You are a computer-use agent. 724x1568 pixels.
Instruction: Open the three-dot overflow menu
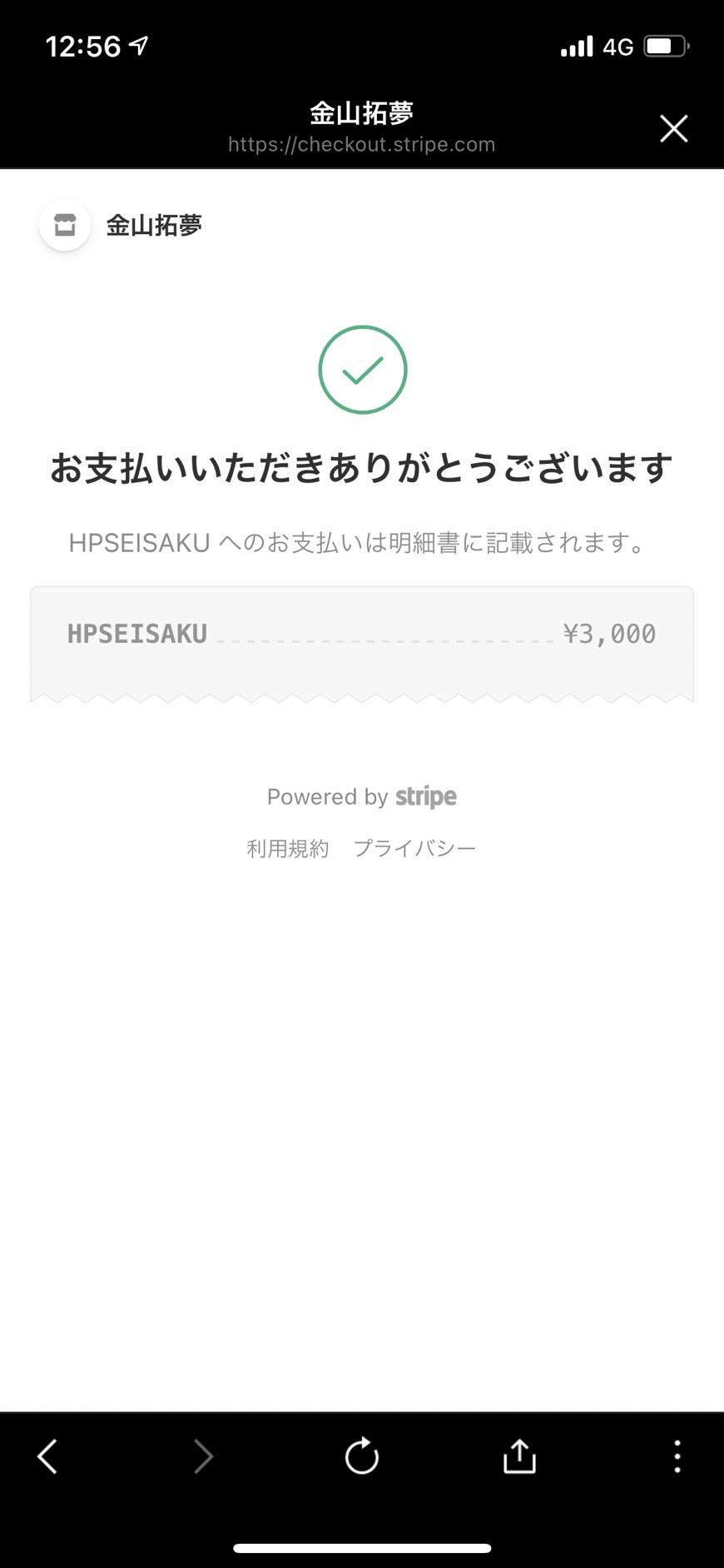tap(677, 1456)
